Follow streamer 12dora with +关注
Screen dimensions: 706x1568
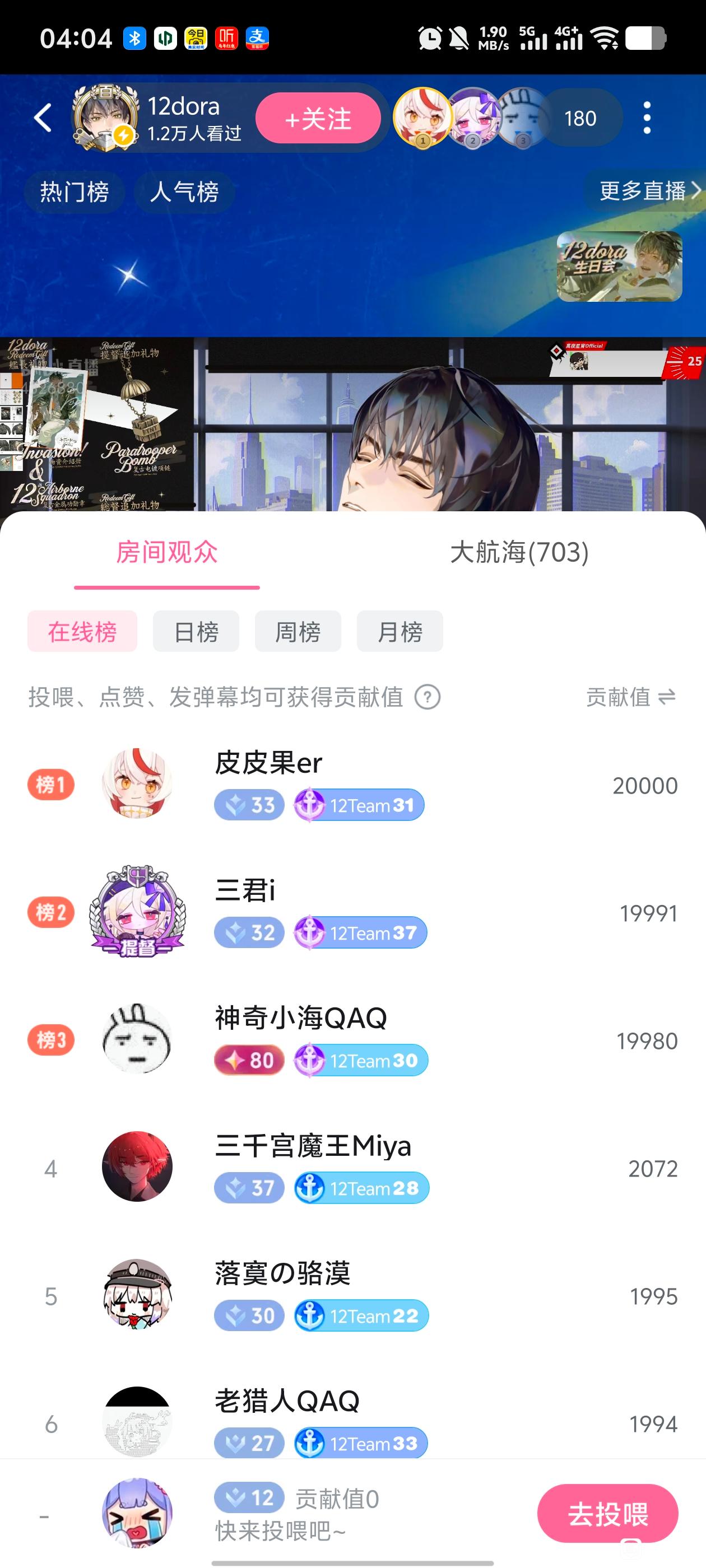[x=318, y=118]
